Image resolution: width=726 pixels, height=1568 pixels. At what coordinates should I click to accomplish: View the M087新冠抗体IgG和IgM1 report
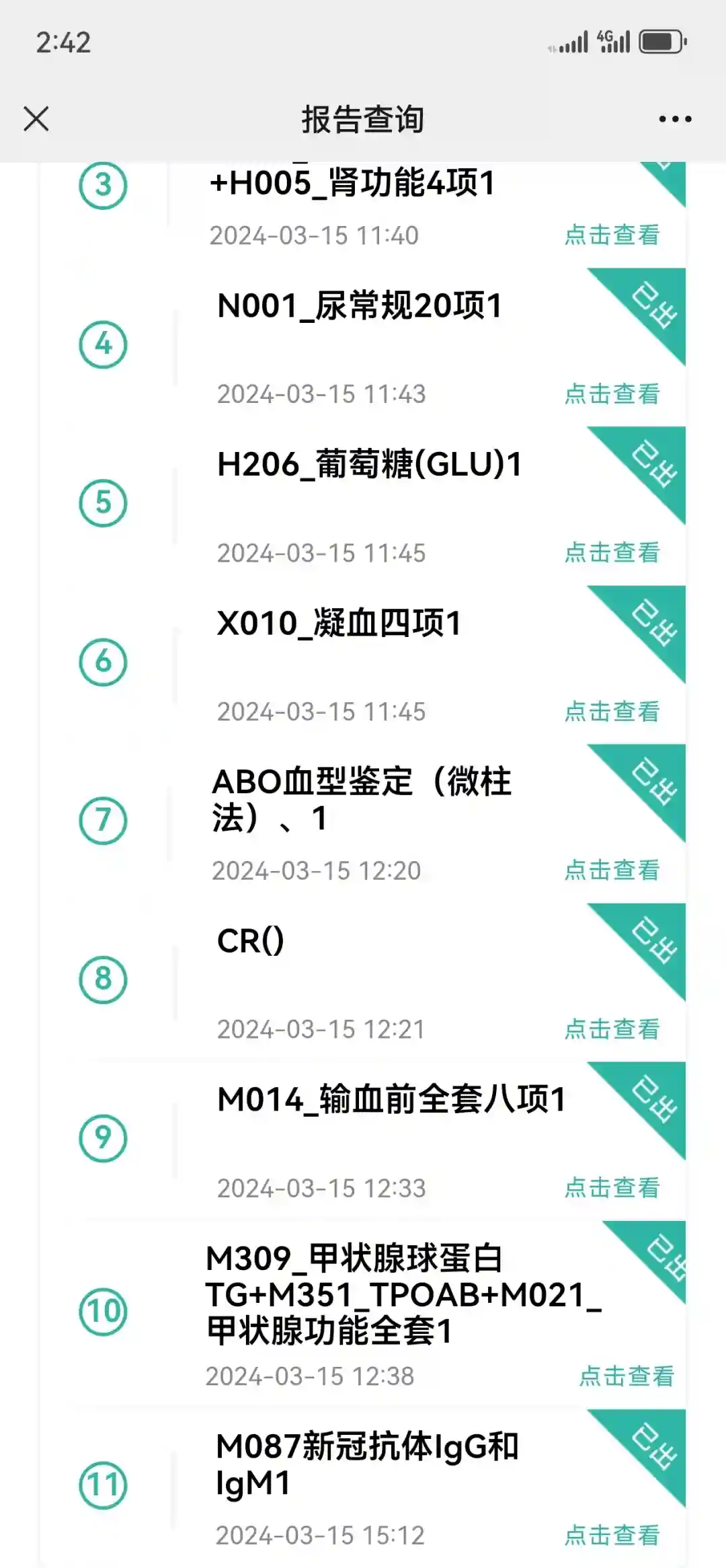[x=612, y=1534]
